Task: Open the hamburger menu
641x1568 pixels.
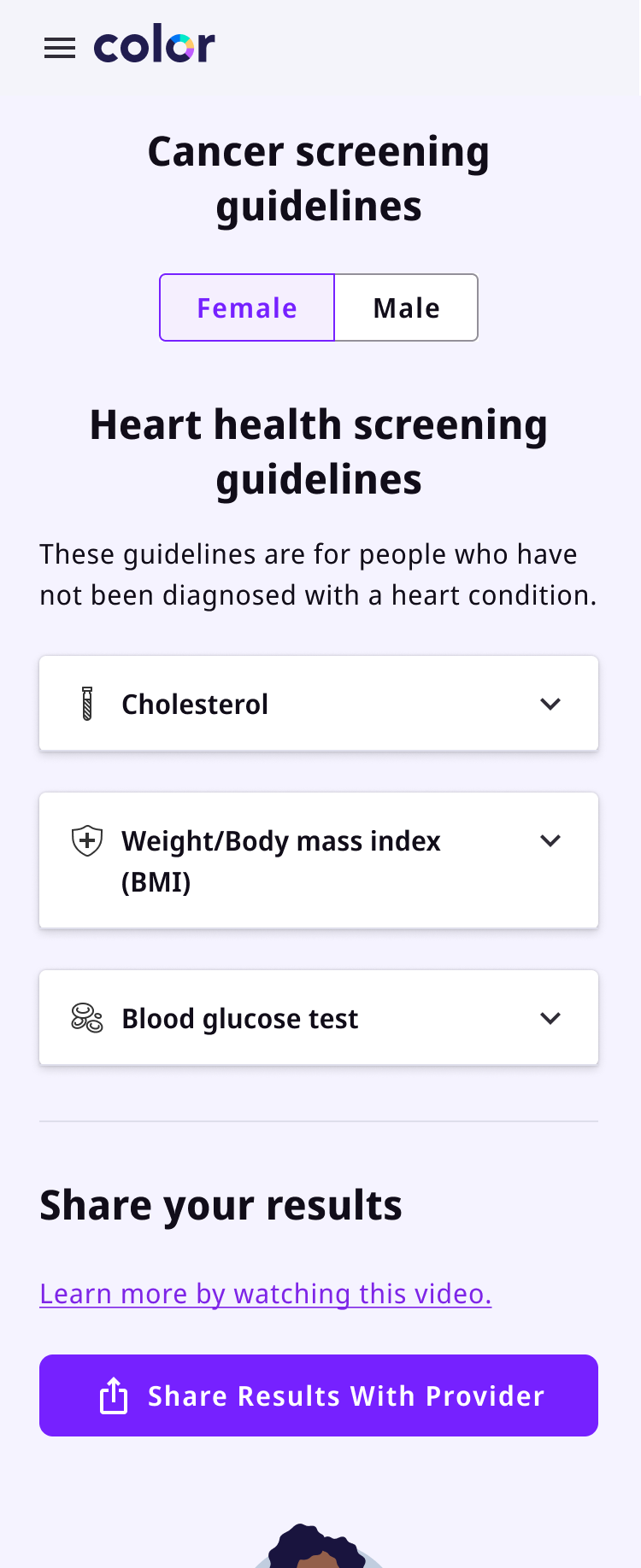Action: [x=59, y=48]
